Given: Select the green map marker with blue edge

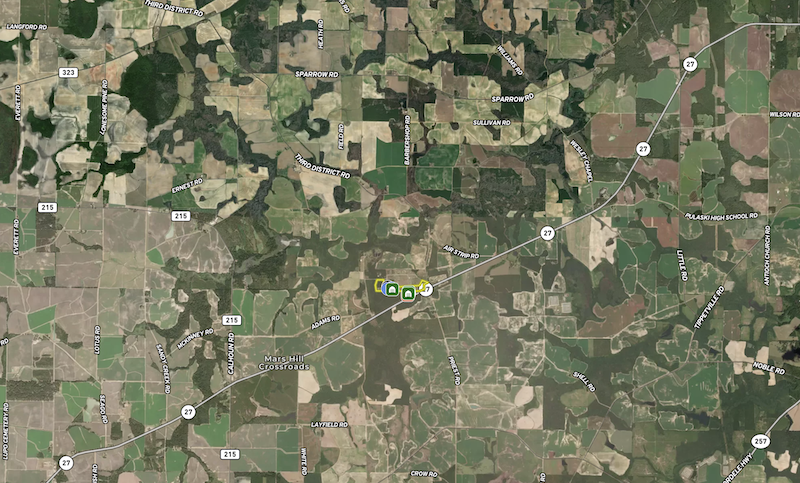Looking at the screenshot, I should click(392, 289).
